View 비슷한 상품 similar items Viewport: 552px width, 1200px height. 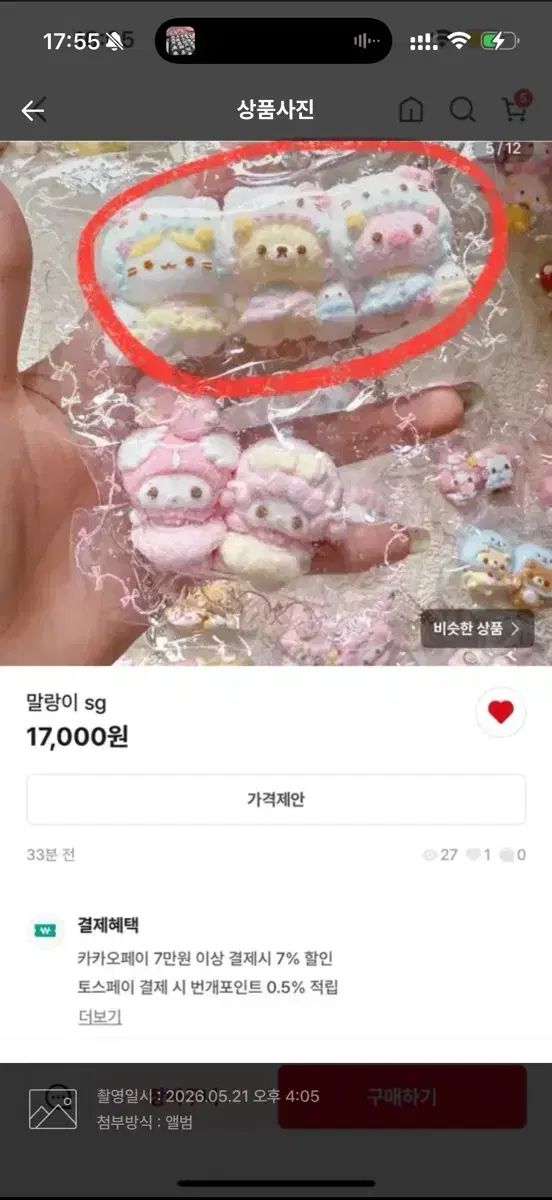[477, 629]
